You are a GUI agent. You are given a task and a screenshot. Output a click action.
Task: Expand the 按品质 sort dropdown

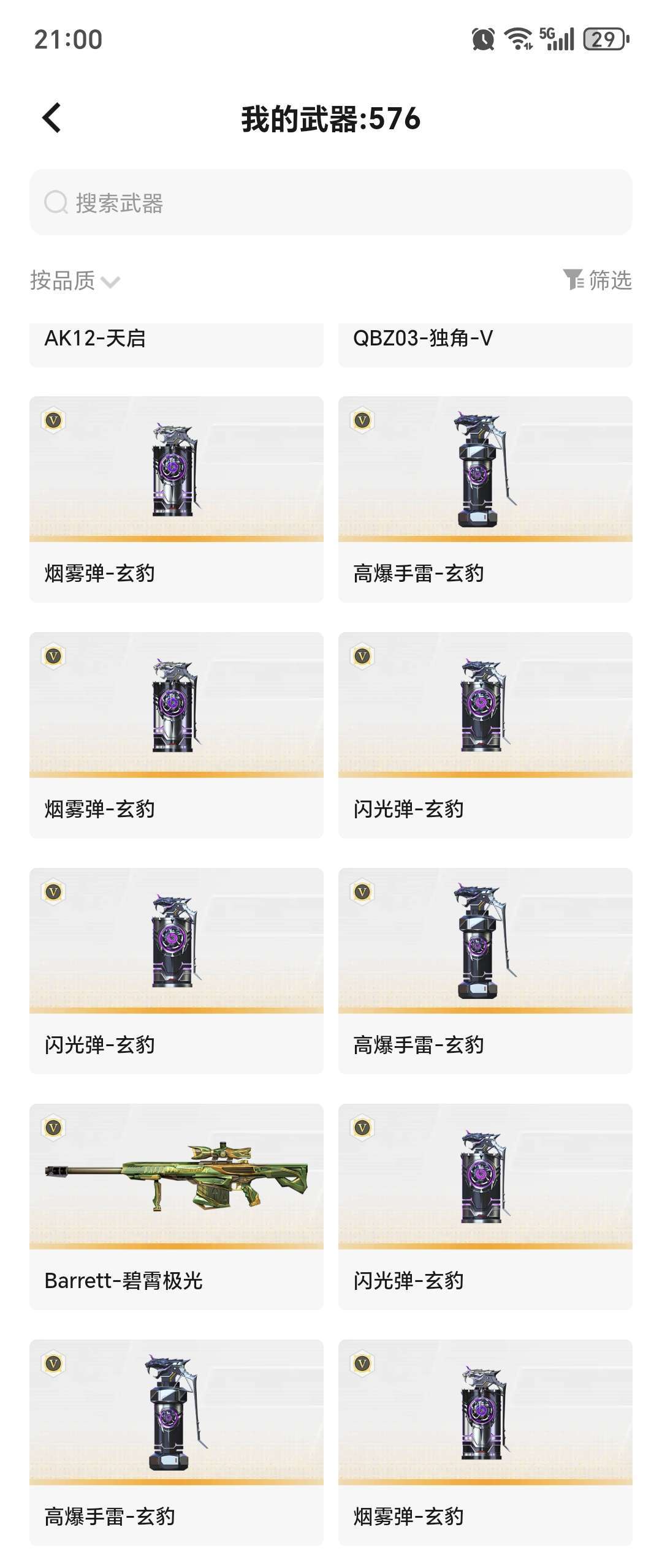75,281
